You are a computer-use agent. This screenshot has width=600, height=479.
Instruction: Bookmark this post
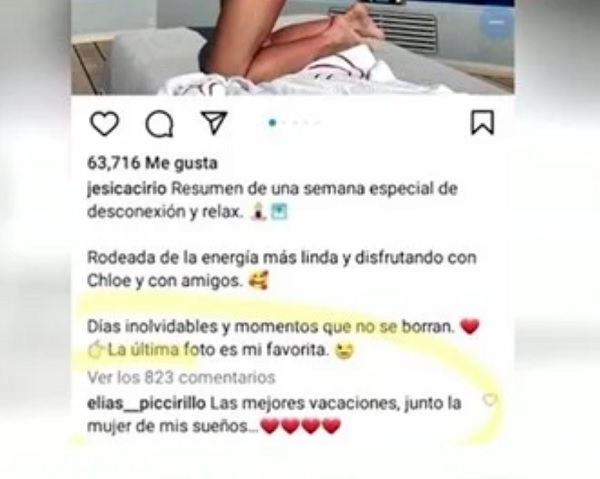482,124
